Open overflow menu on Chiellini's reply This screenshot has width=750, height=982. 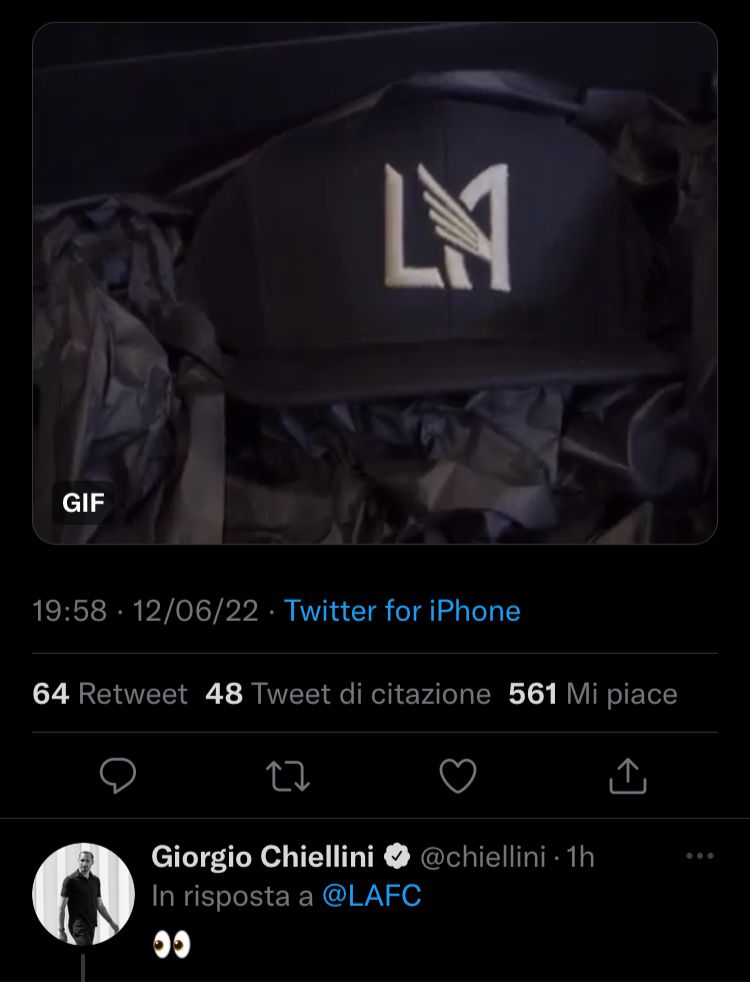coord(699,857)
